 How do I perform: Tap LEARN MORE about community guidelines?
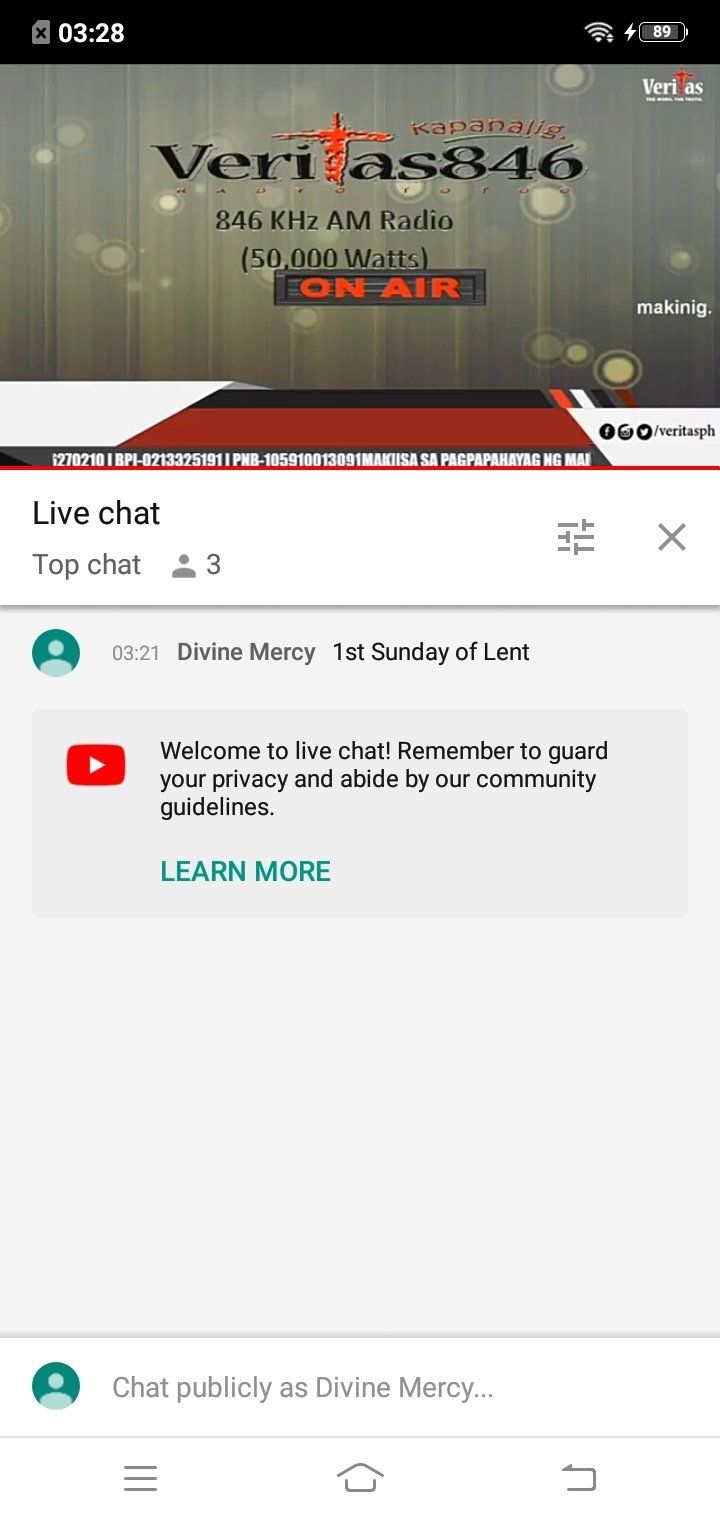[x=245, y=871]
